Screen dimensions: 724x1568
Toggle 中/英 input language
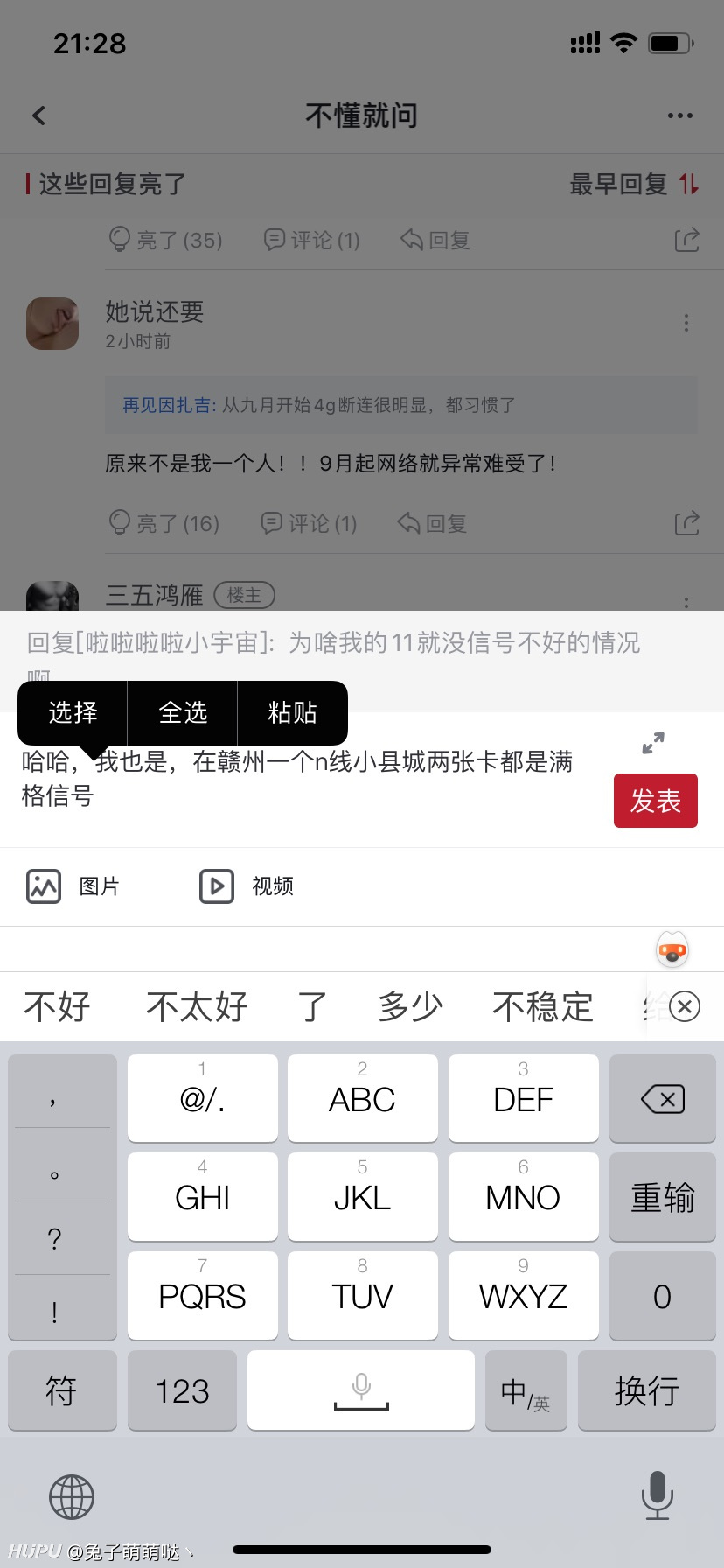pos(526,1389)
